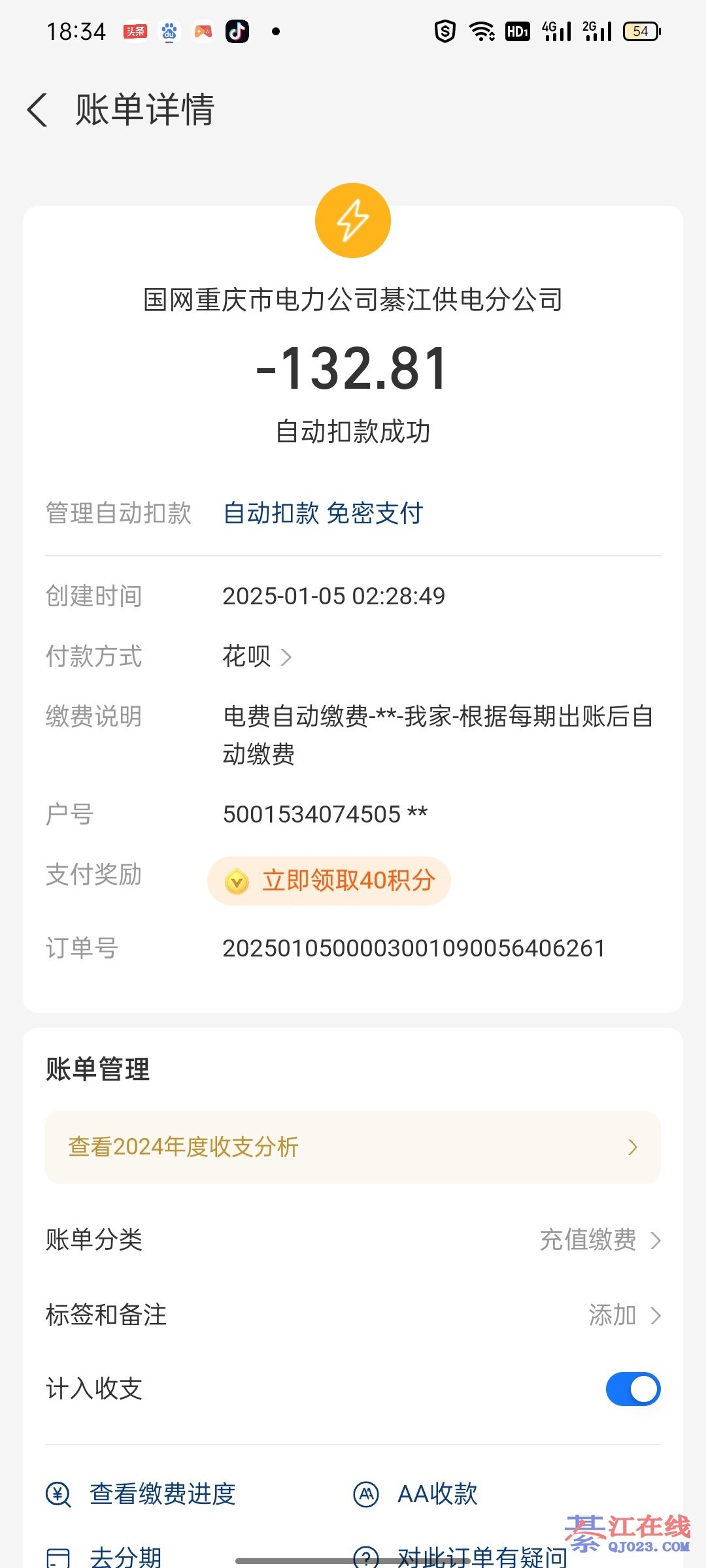Claim the 立即领取40积分 reward
706x1568 pixels.
(329, 881)
